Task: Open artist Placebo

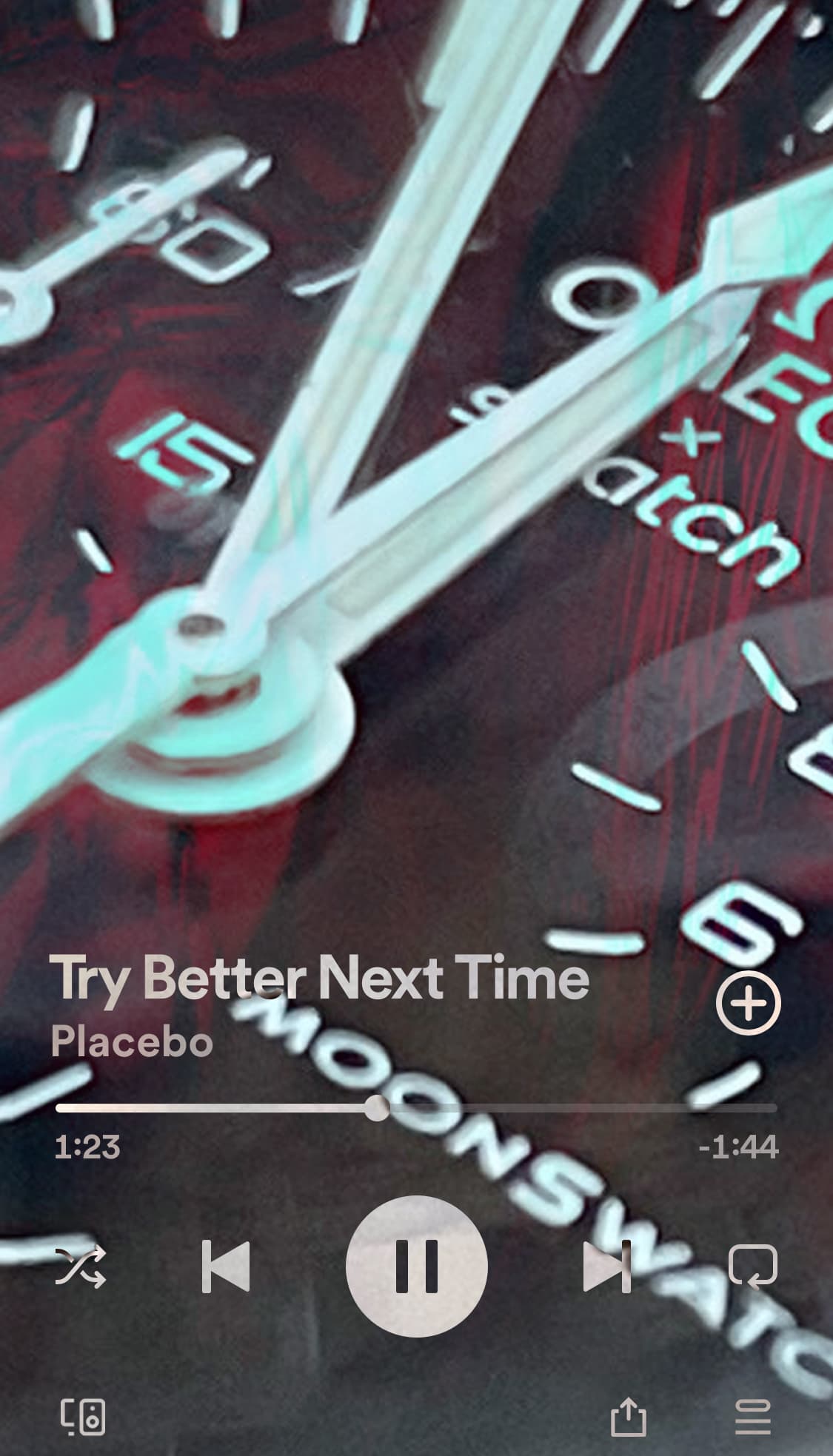Action: click(132, 1041)
